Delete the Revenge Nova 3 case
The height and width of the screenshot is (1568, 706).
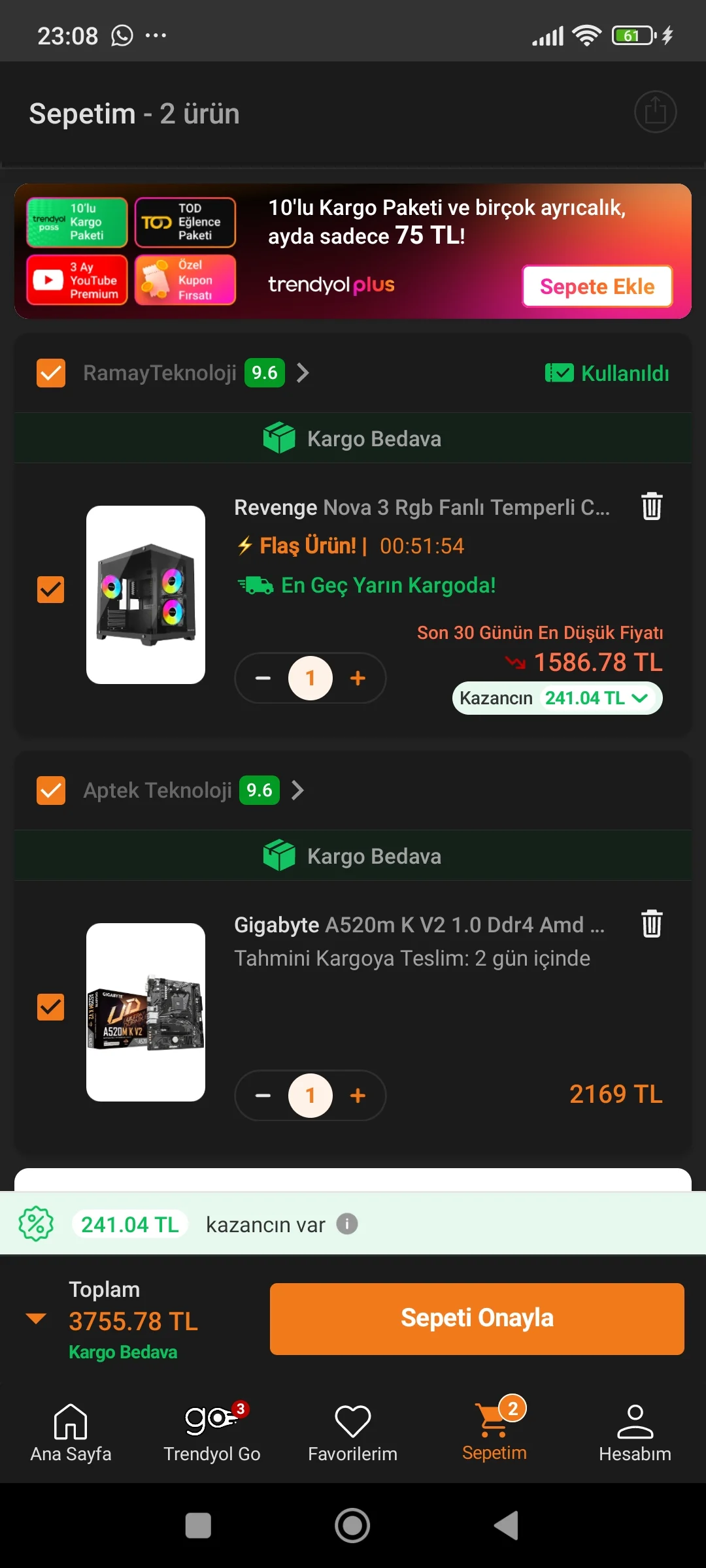point(651,506)
